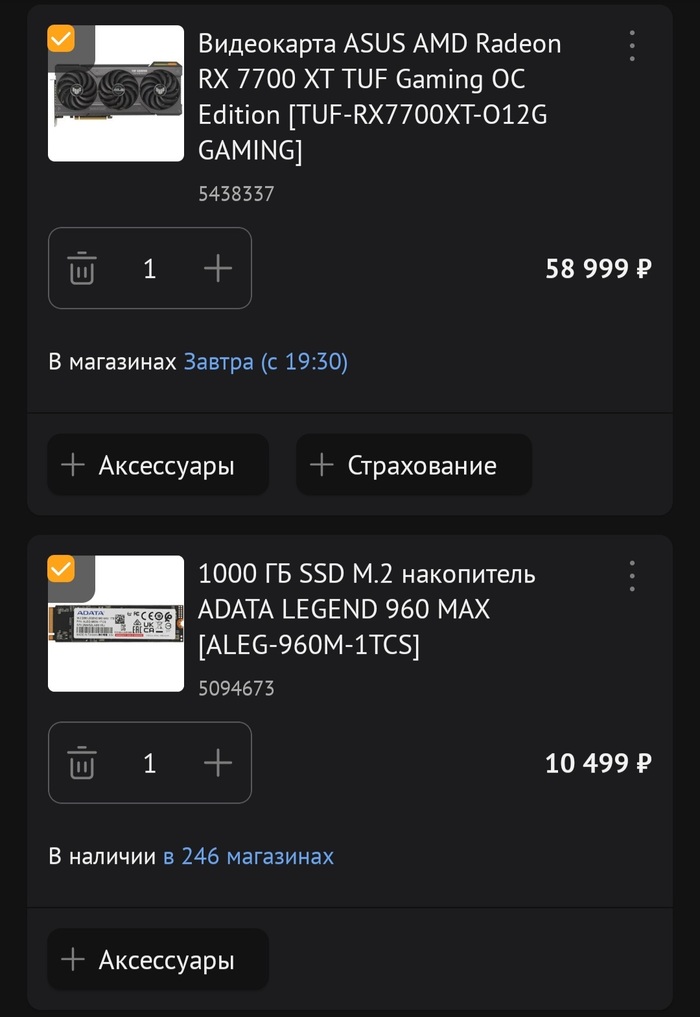
Task: Open the ASUS Radeon RX 7700 XT product page
Action: (x=379, y=97)
